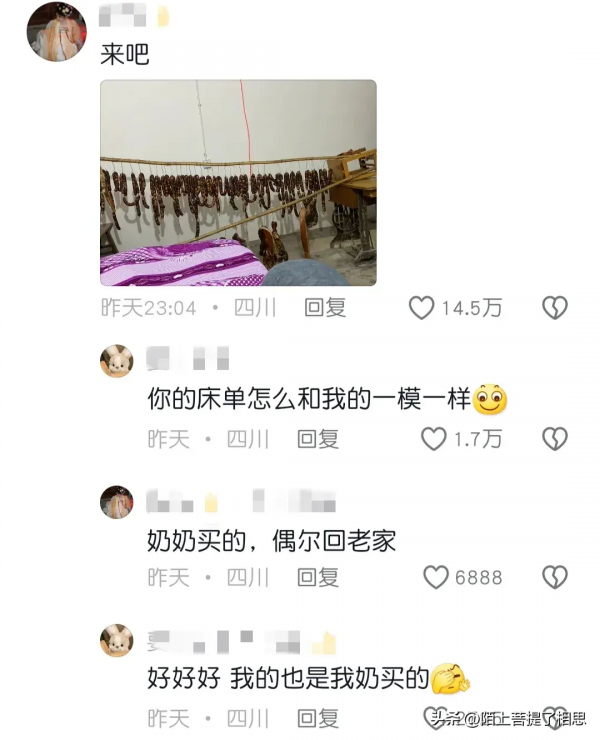Dislike the 奶奶买的，偶尔回老家 comment

tap(555, 577)
